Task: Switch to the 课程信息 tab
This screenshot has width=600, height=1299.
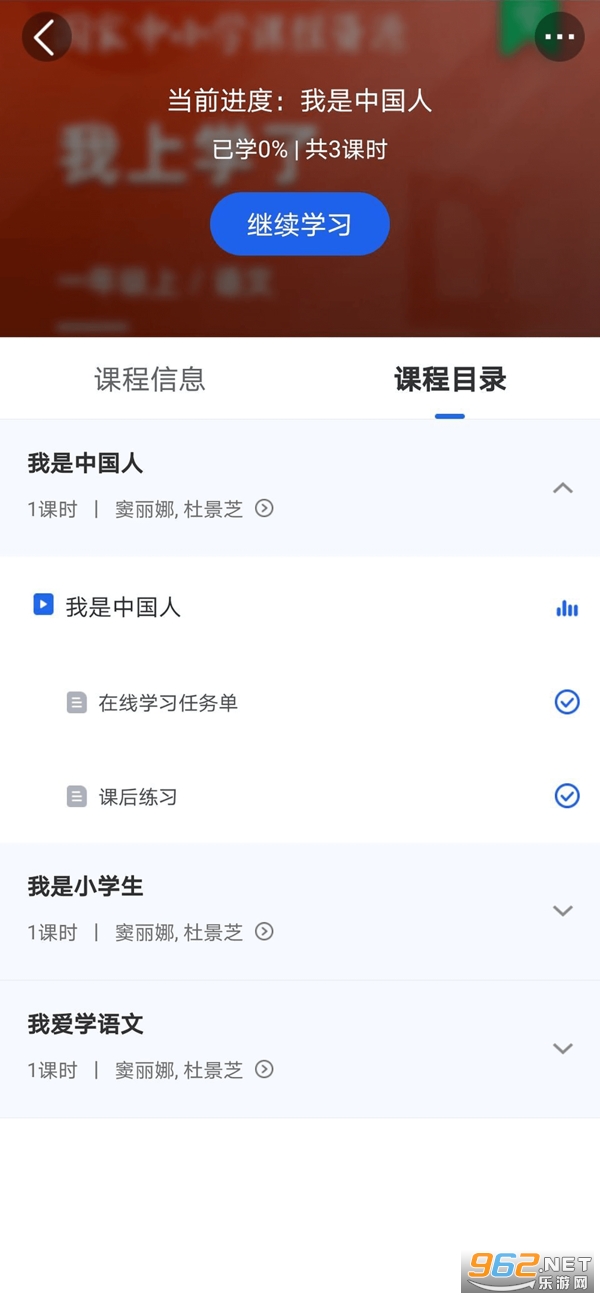Action: click(x=150, y=379)
